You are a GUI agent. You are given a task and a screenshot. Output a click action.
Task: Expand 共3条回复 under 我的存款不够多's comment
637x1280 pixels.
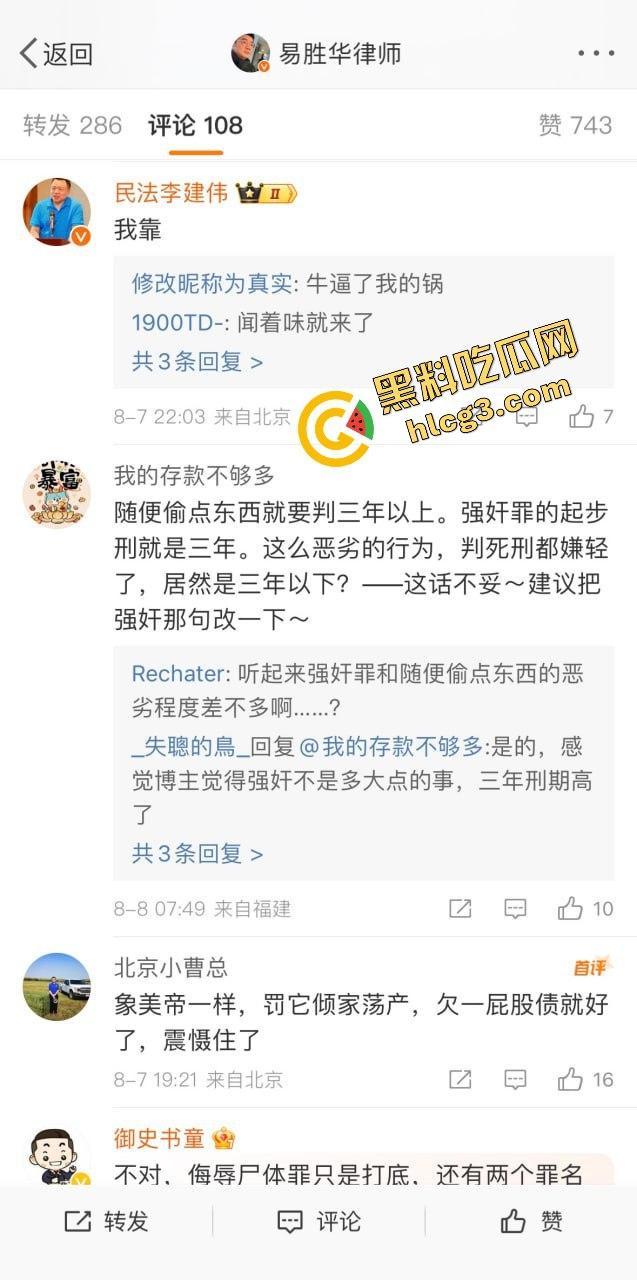pyautogui.click(x=197, y=853)
